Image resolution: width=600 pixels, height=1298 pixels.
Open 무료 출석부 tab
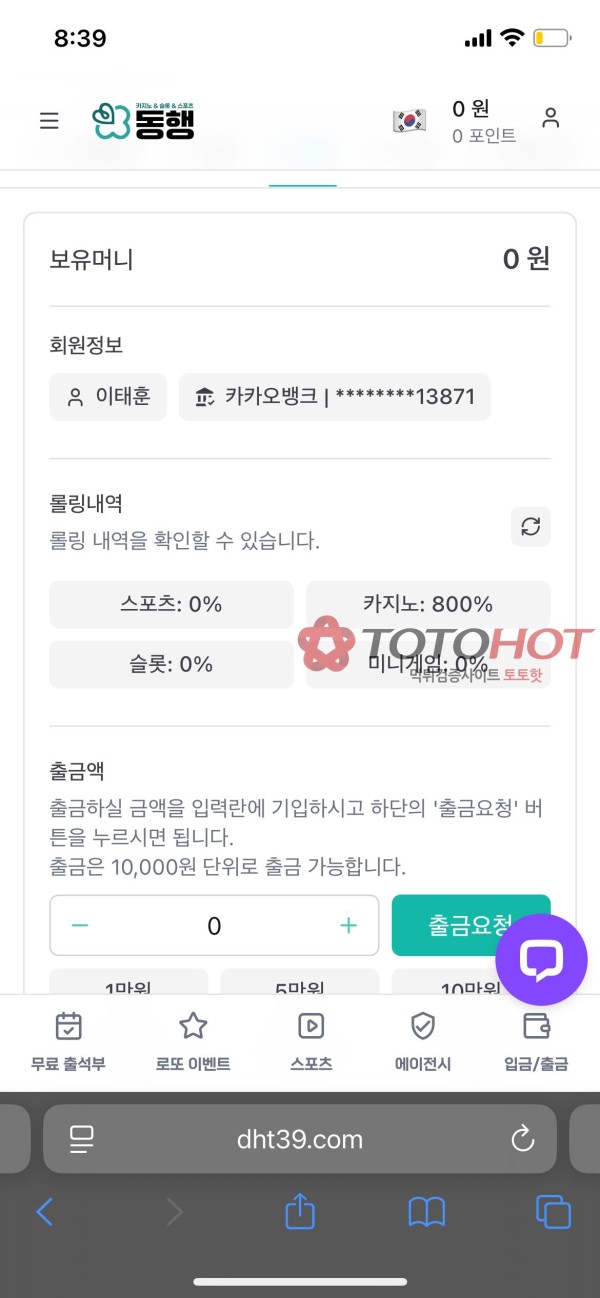(68, 1042)
